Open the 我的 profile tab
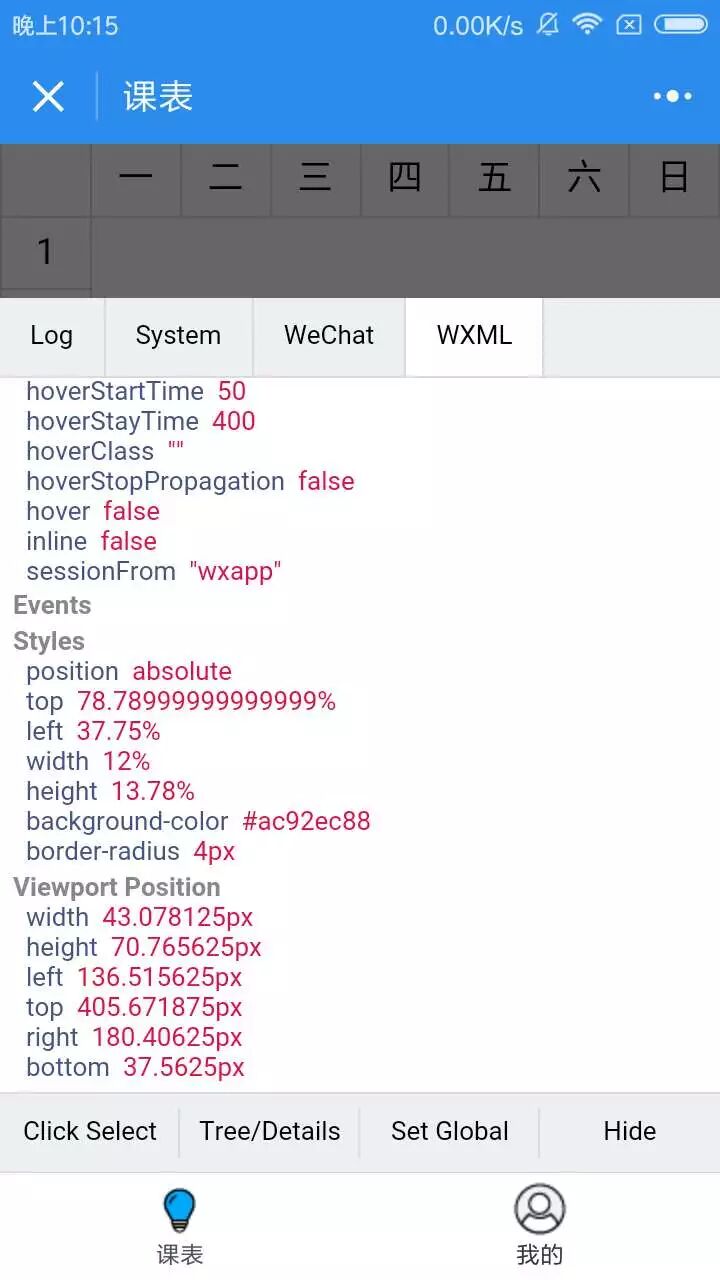This screenshot has height=1280, width=720. tap(540, 1226)
